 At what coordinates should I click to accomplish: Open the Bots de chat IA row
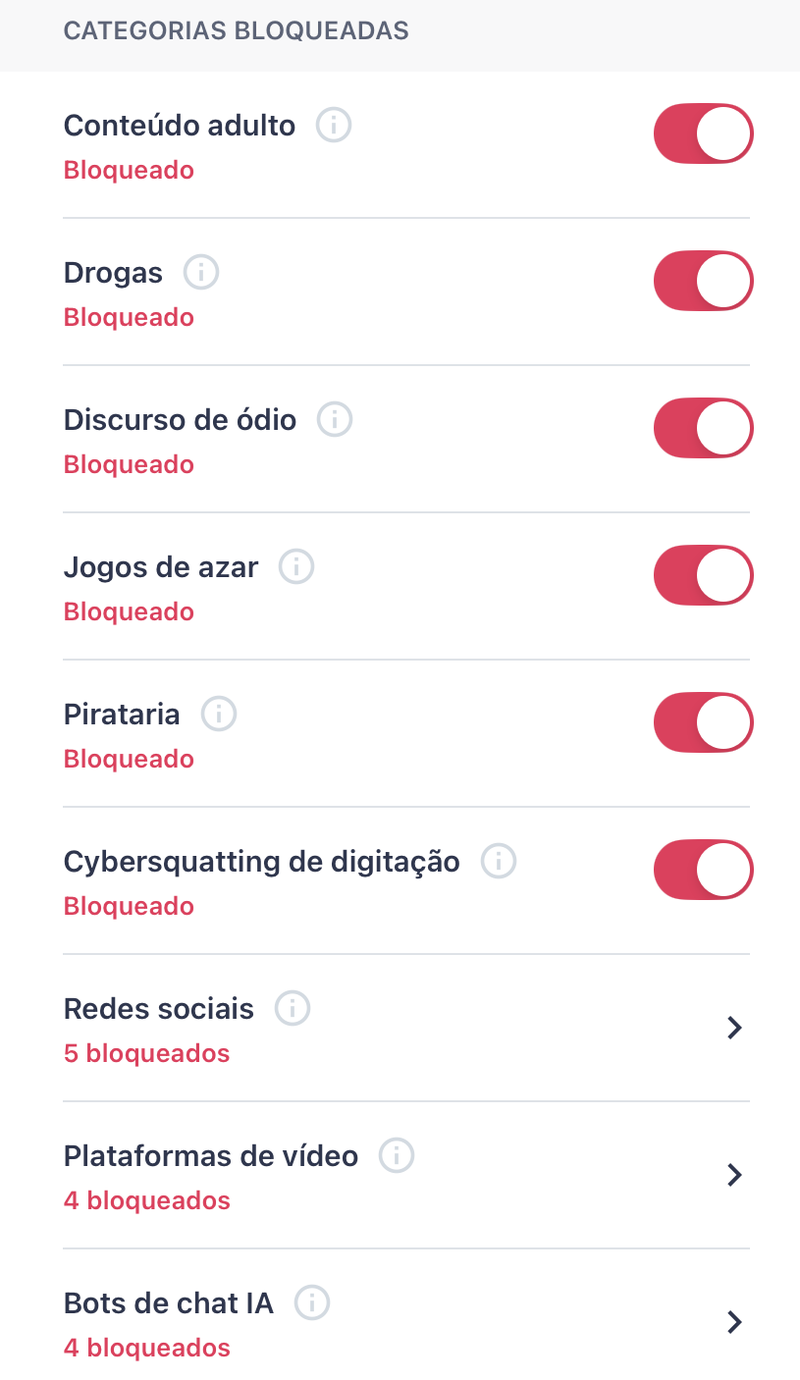click(x=406, y=1320)
